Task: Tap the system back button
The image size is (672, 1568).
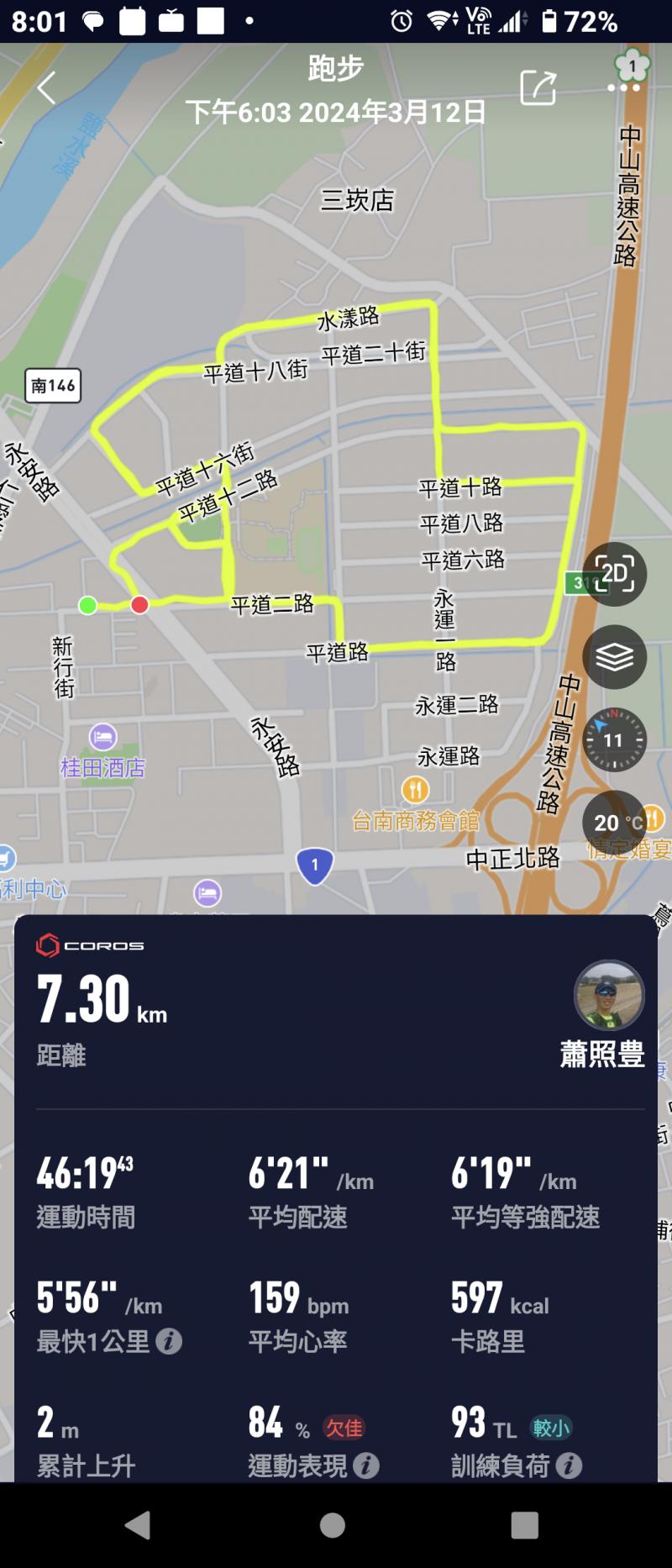Action: coord(139,1525)
